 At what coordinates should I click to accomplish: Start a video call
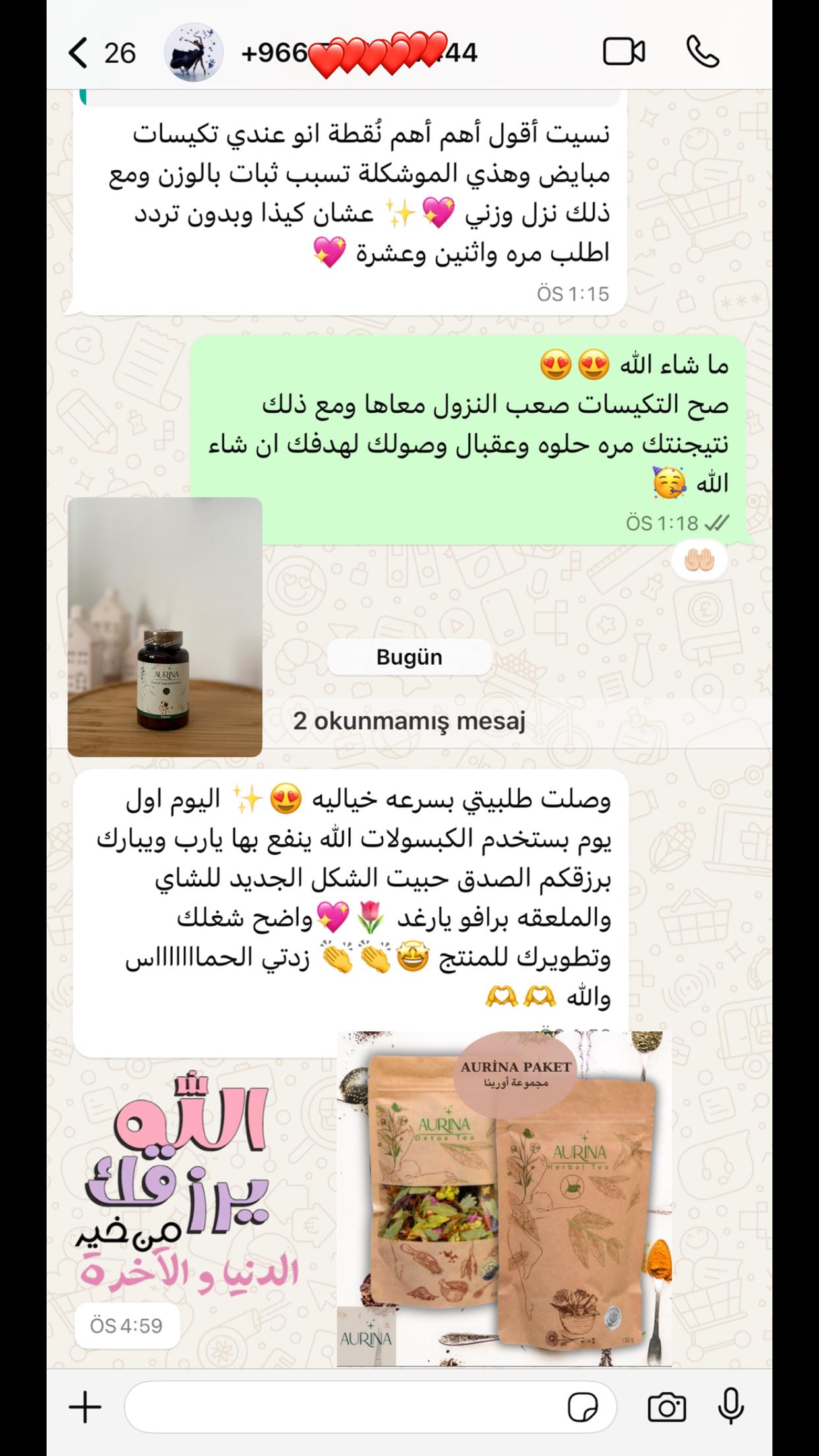[x=624, y=53]
